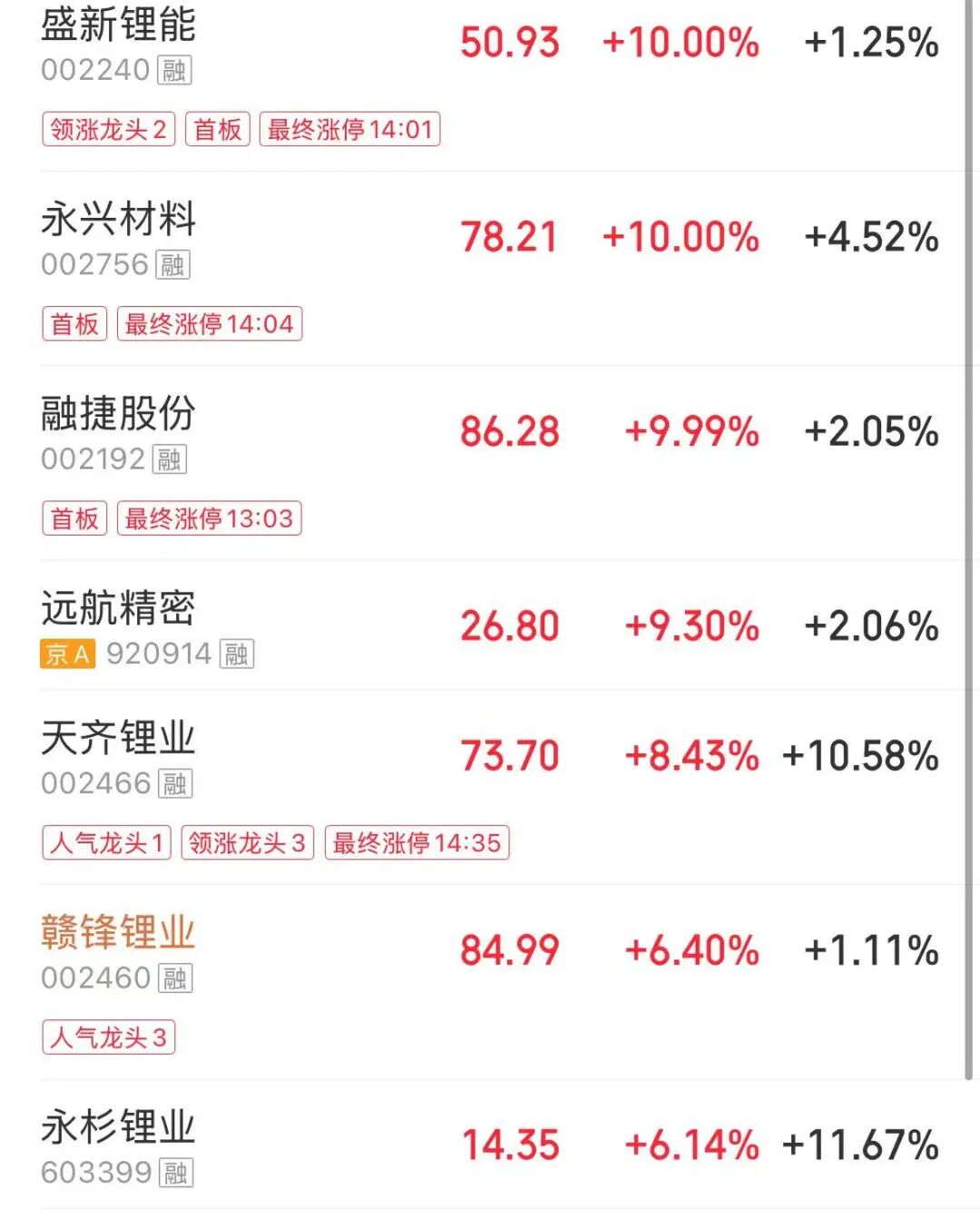Tap the 天齐锂业 stock row
The height and width of the screenshot is (1220, 980).
[x=119, y=738]
